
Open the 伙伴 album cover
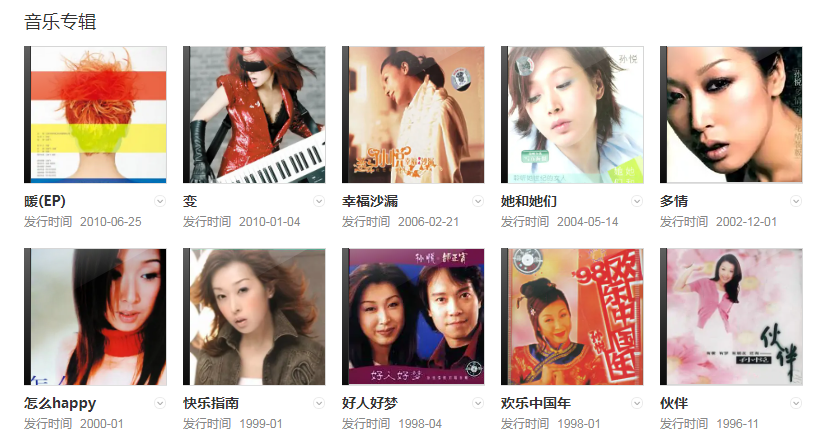click(731, 317)
